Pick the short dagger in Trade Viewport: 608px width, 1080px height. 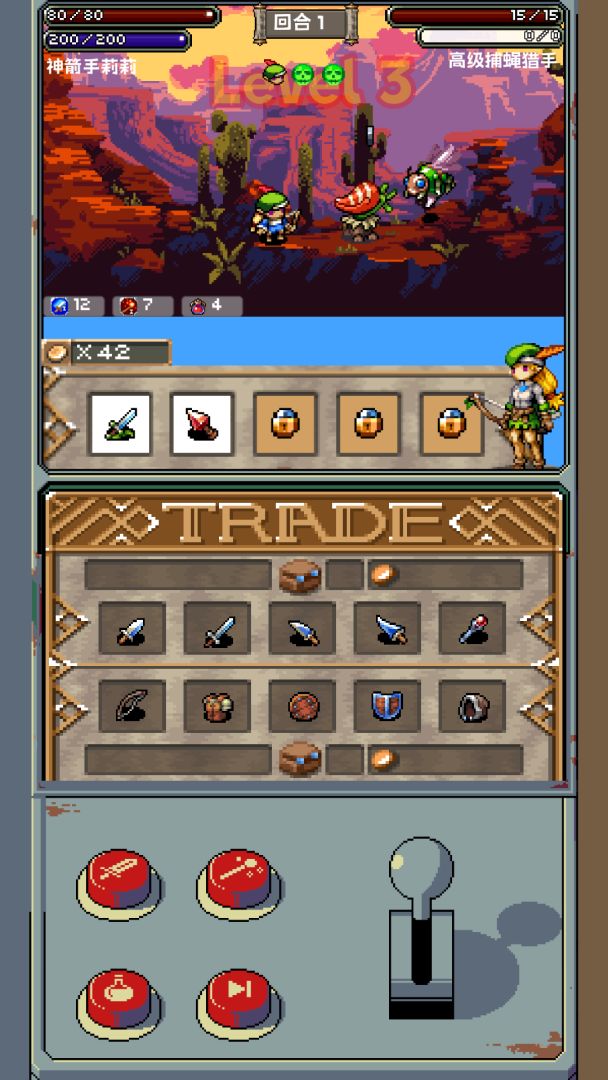click(132, 630)
